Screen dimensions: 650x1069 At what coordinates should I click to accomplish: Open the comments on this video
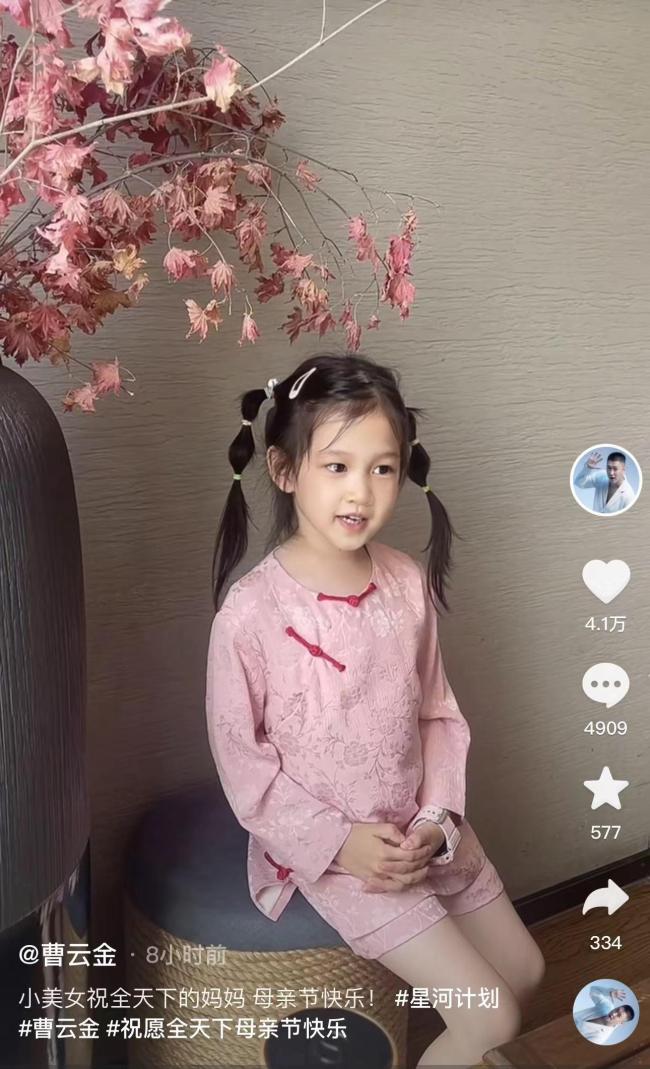click(x=605, y=685)
